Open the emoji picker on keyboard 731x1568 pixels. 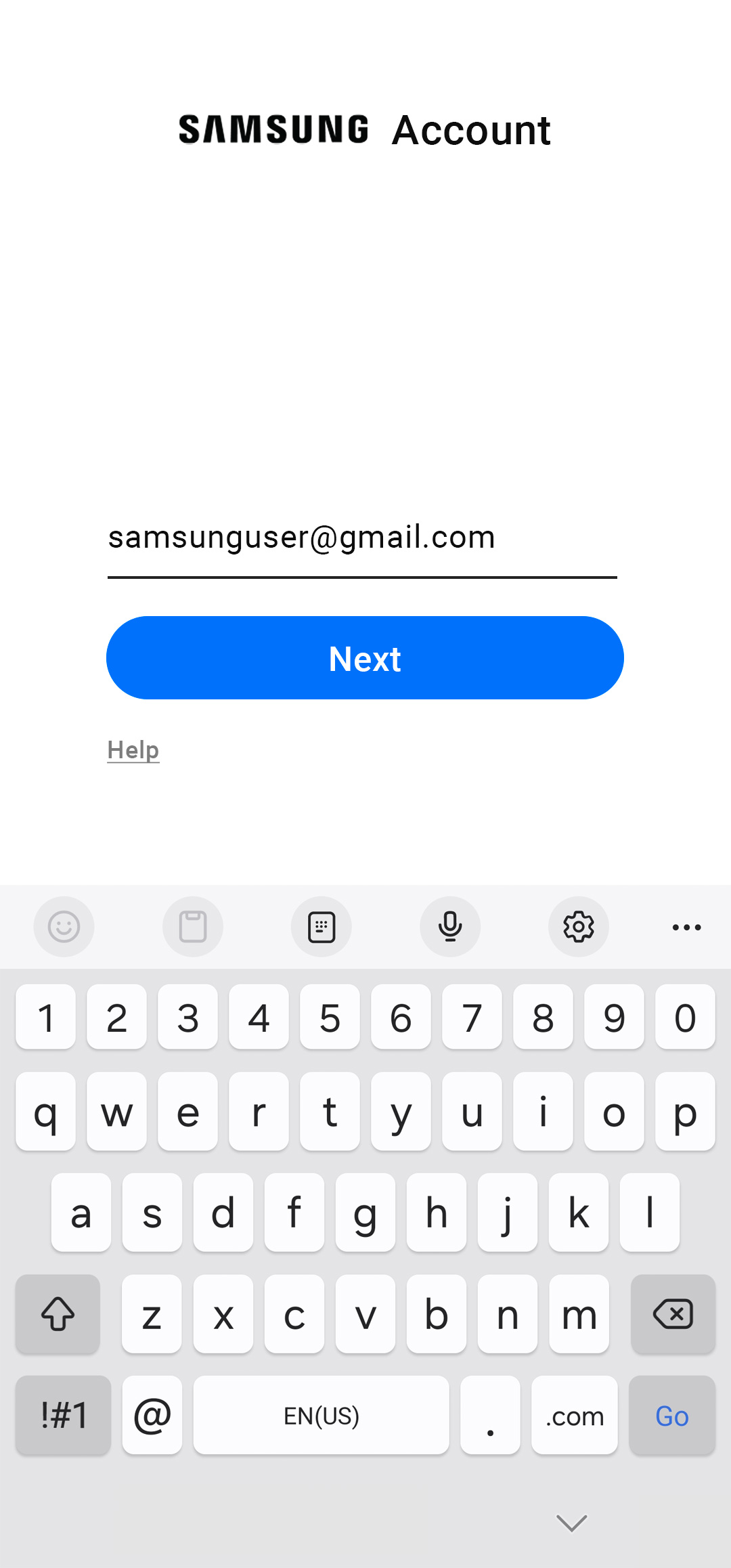(64, 927)
